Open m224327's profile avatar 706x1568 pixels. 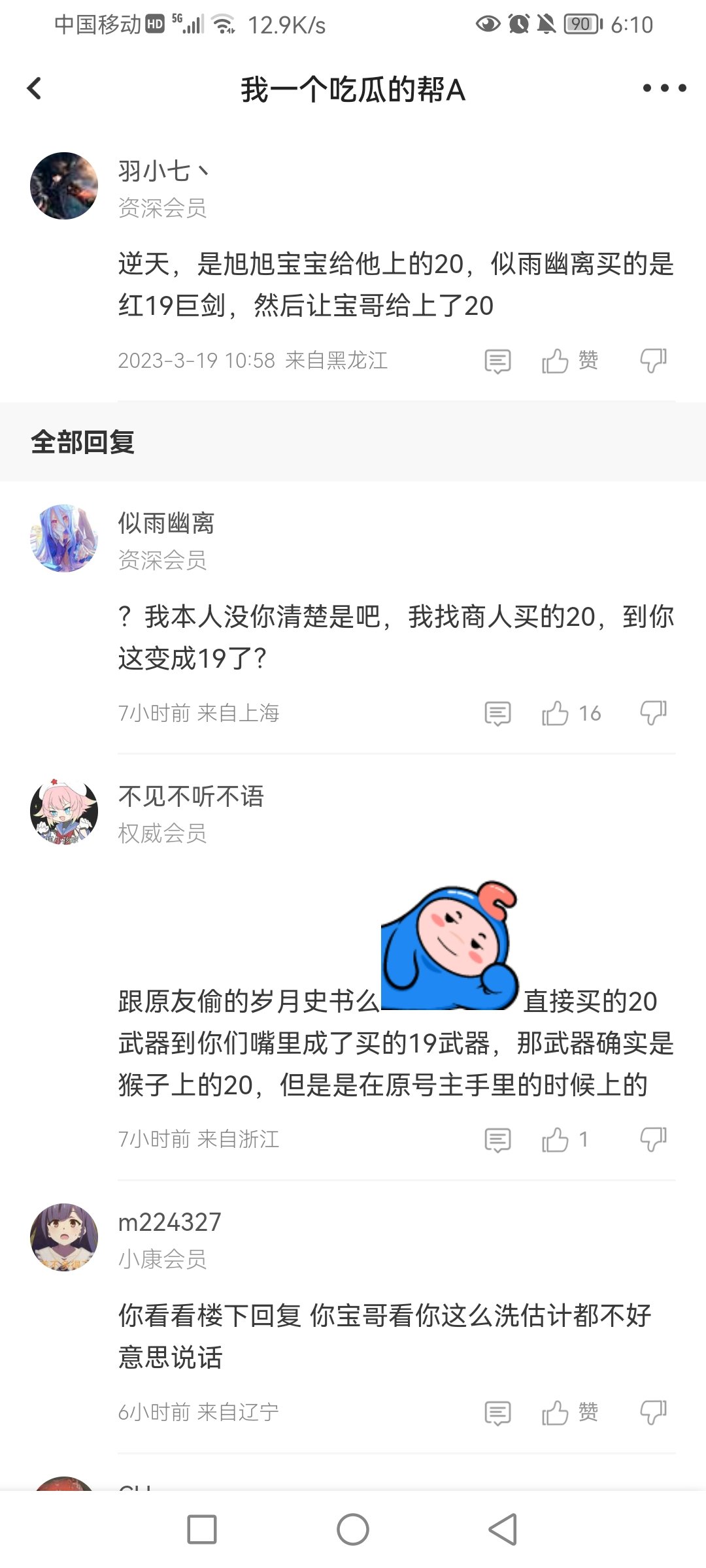point(64,1237)
